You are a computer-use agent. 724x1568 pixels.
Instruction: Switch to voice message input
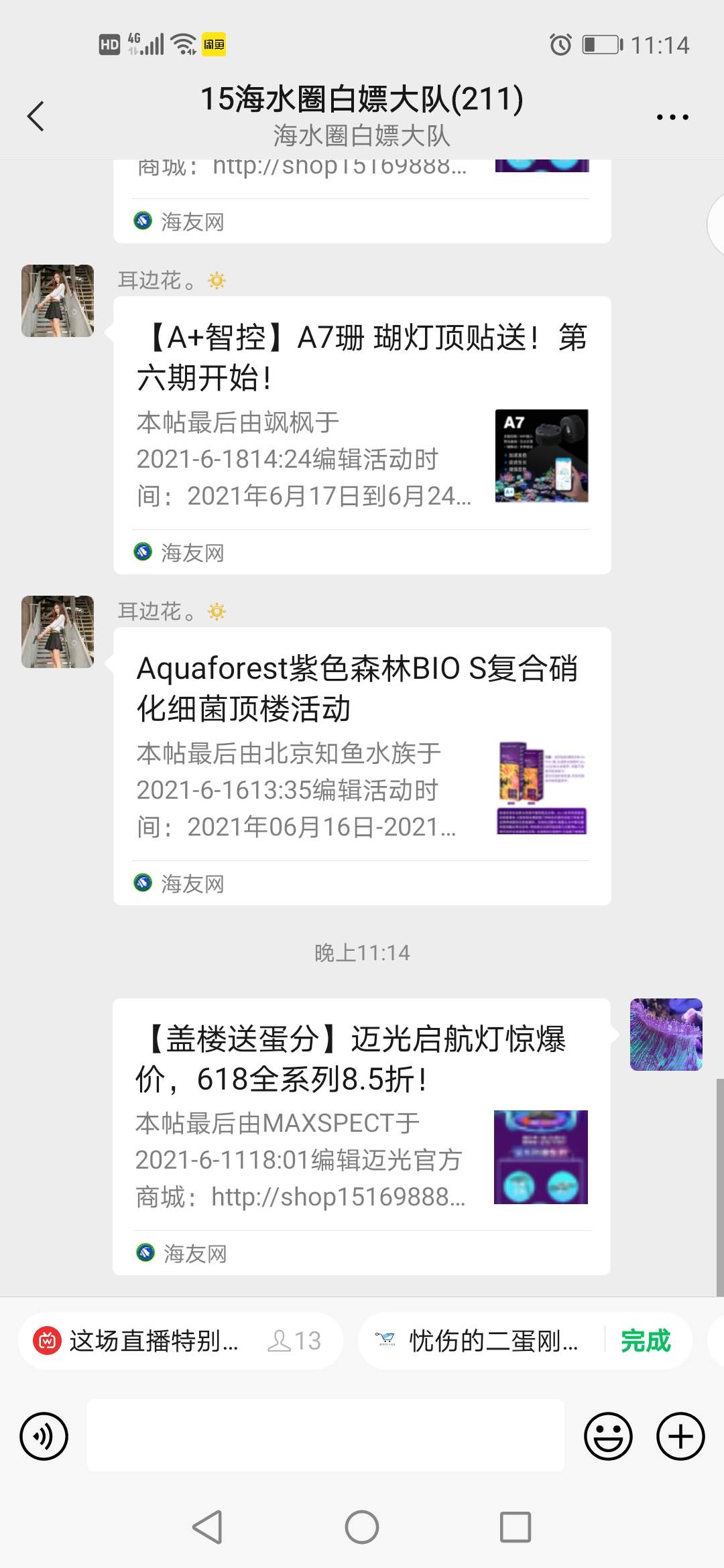44,1436
